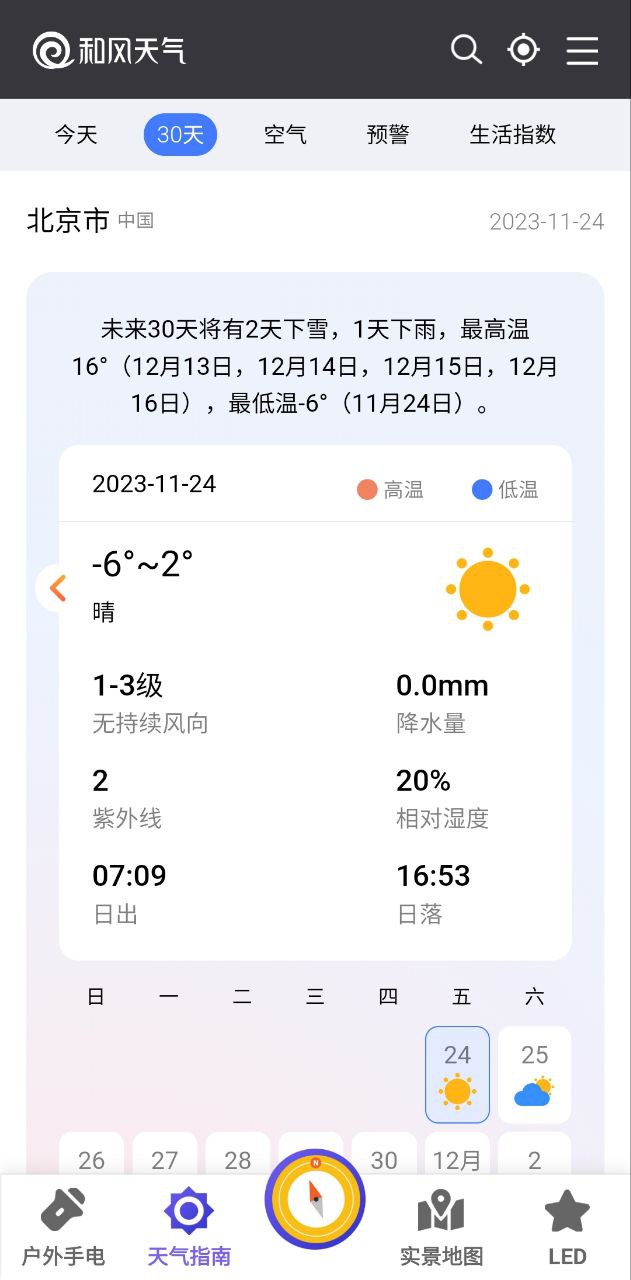Switch to the 空气 tab
The height and width of the screenshot is (1280, 631).
point(285,135)
